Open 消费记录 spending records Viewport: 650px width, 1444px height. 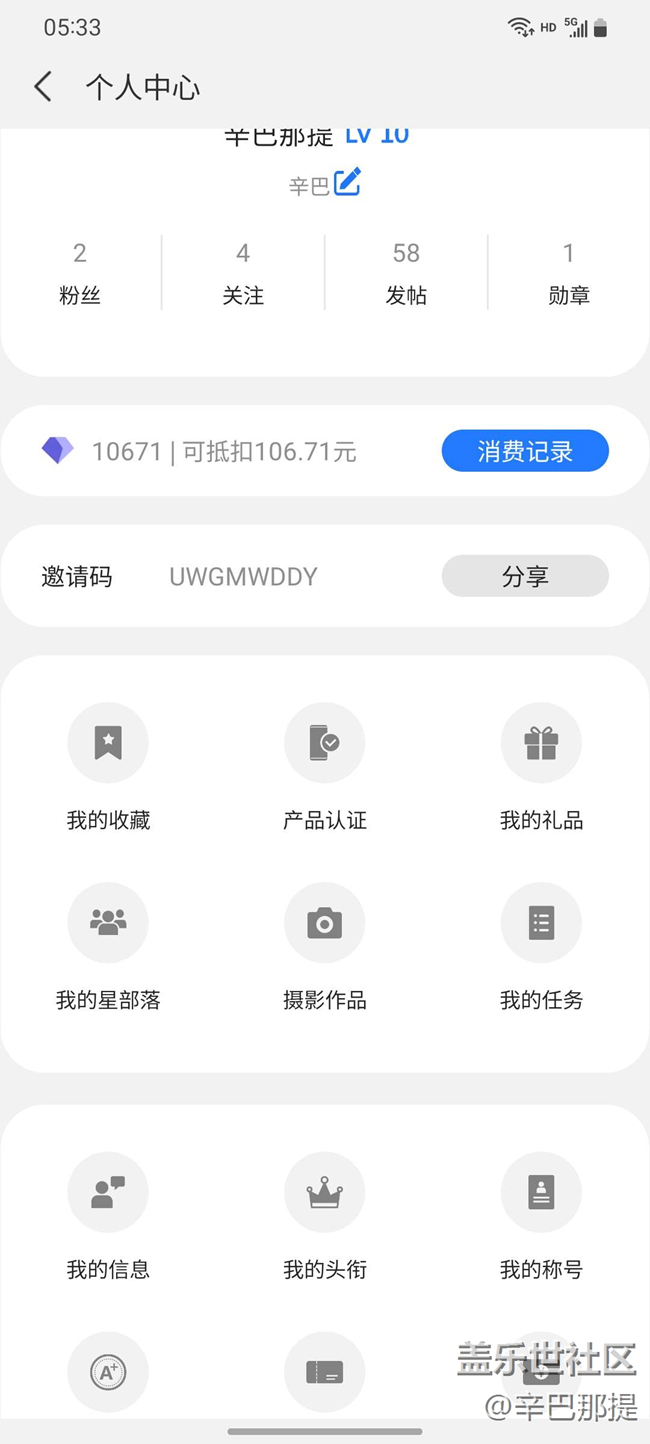(525, 451)
